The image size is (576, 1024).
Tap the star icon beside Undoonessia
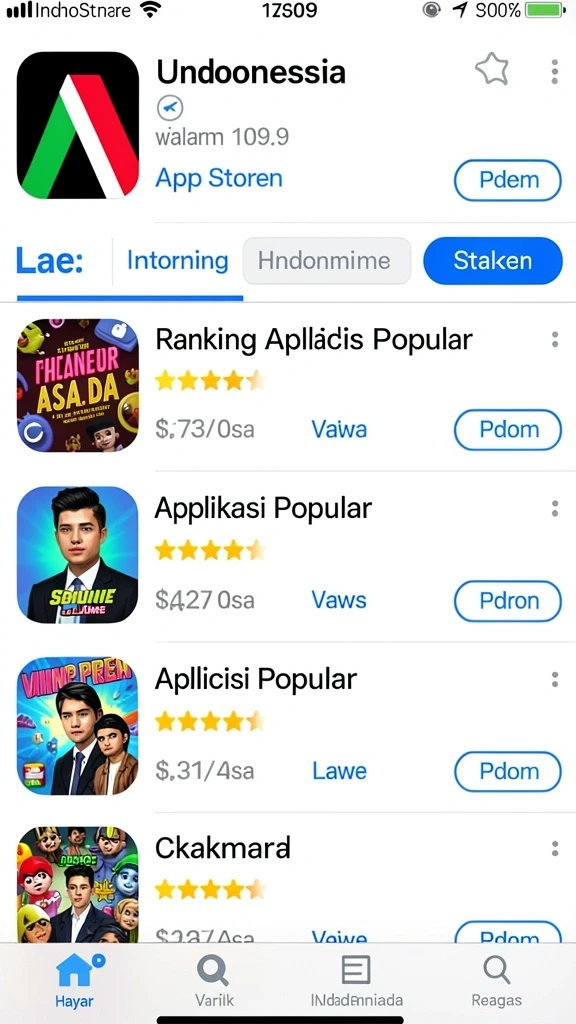pos(492,69)
